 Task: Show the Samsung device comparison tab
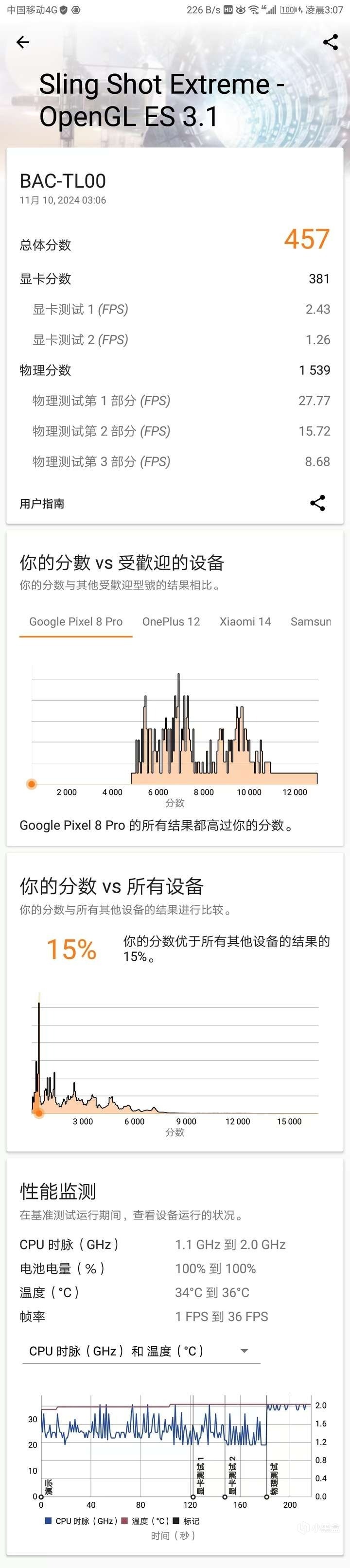311,621
